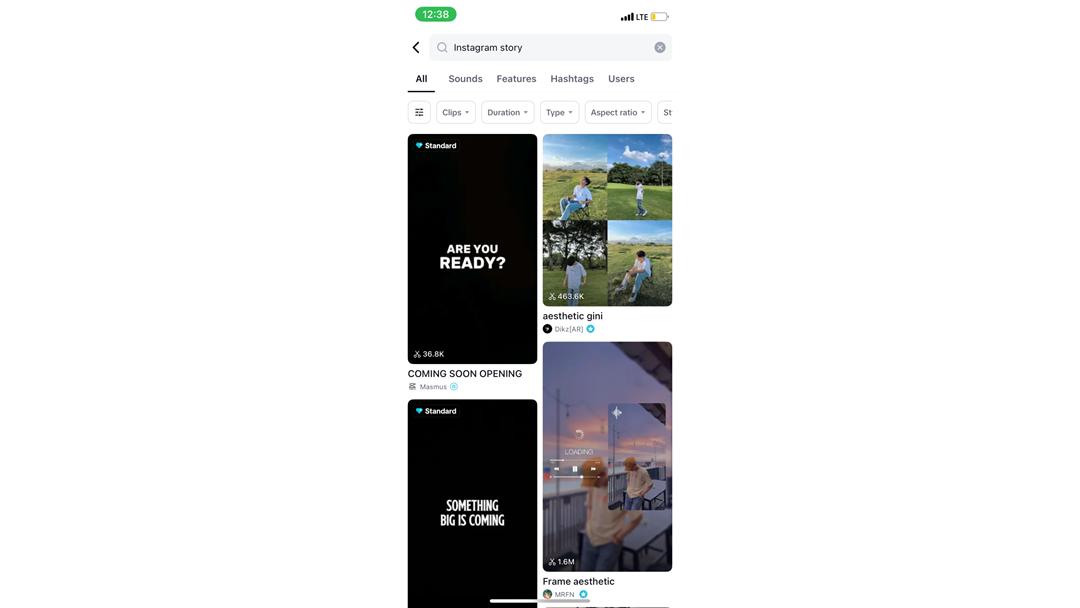The height and width of the screenshot is (608, 1080).
Task: View creator Masmus profile
Action: pyautogui.click(x=432, y=387)
